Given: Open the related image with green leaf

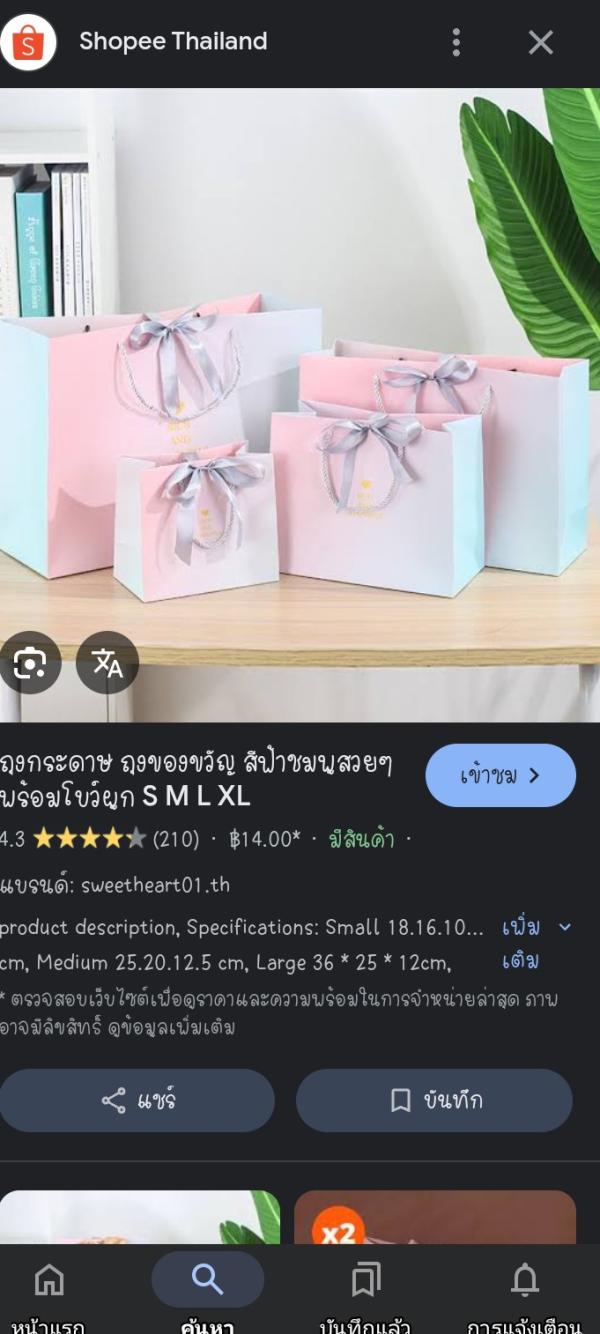Looking at the screenshot, I should (140, 1218).
